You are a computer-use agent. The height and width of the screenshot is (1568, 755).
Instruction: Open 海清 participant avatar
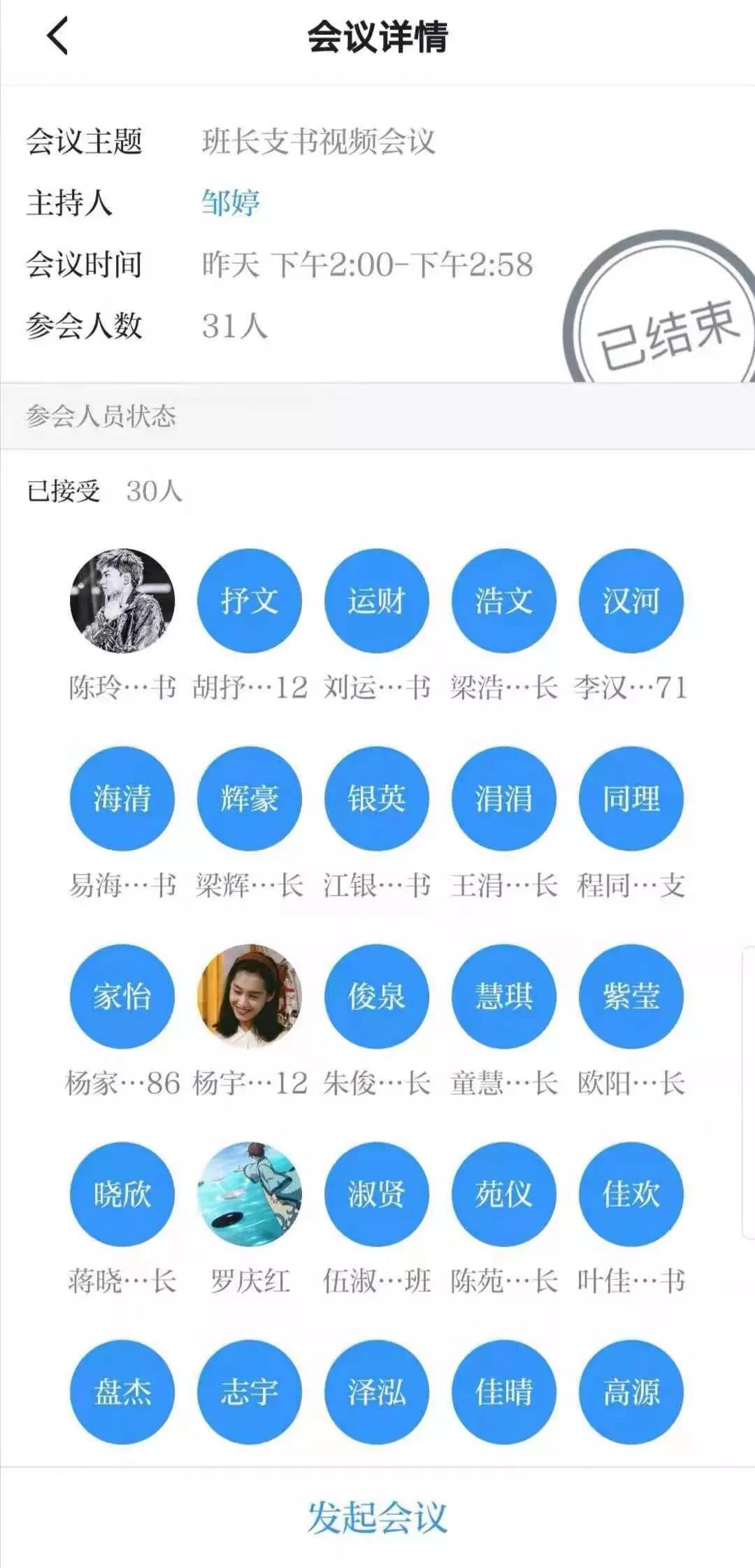coord(122,798)
